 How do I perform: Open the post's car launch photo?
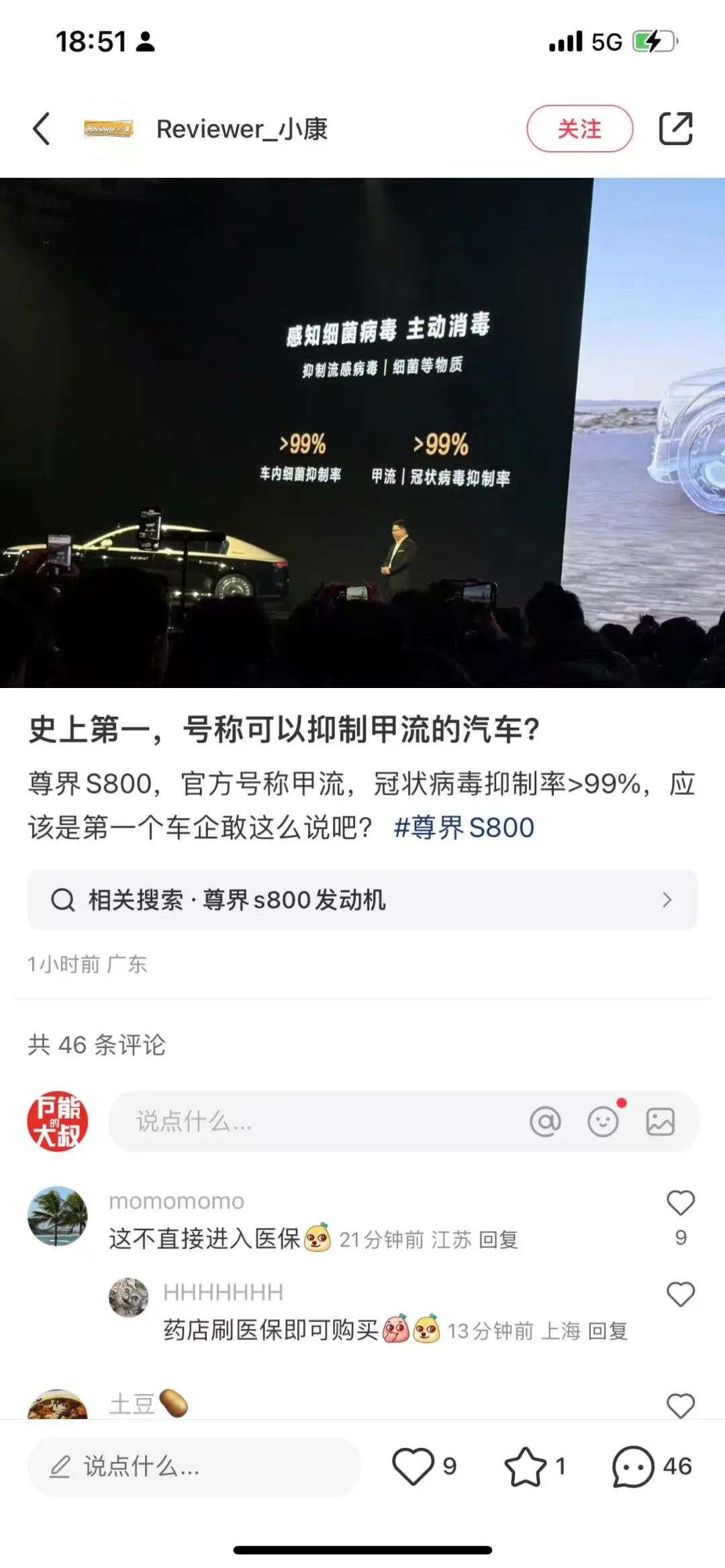362,432
